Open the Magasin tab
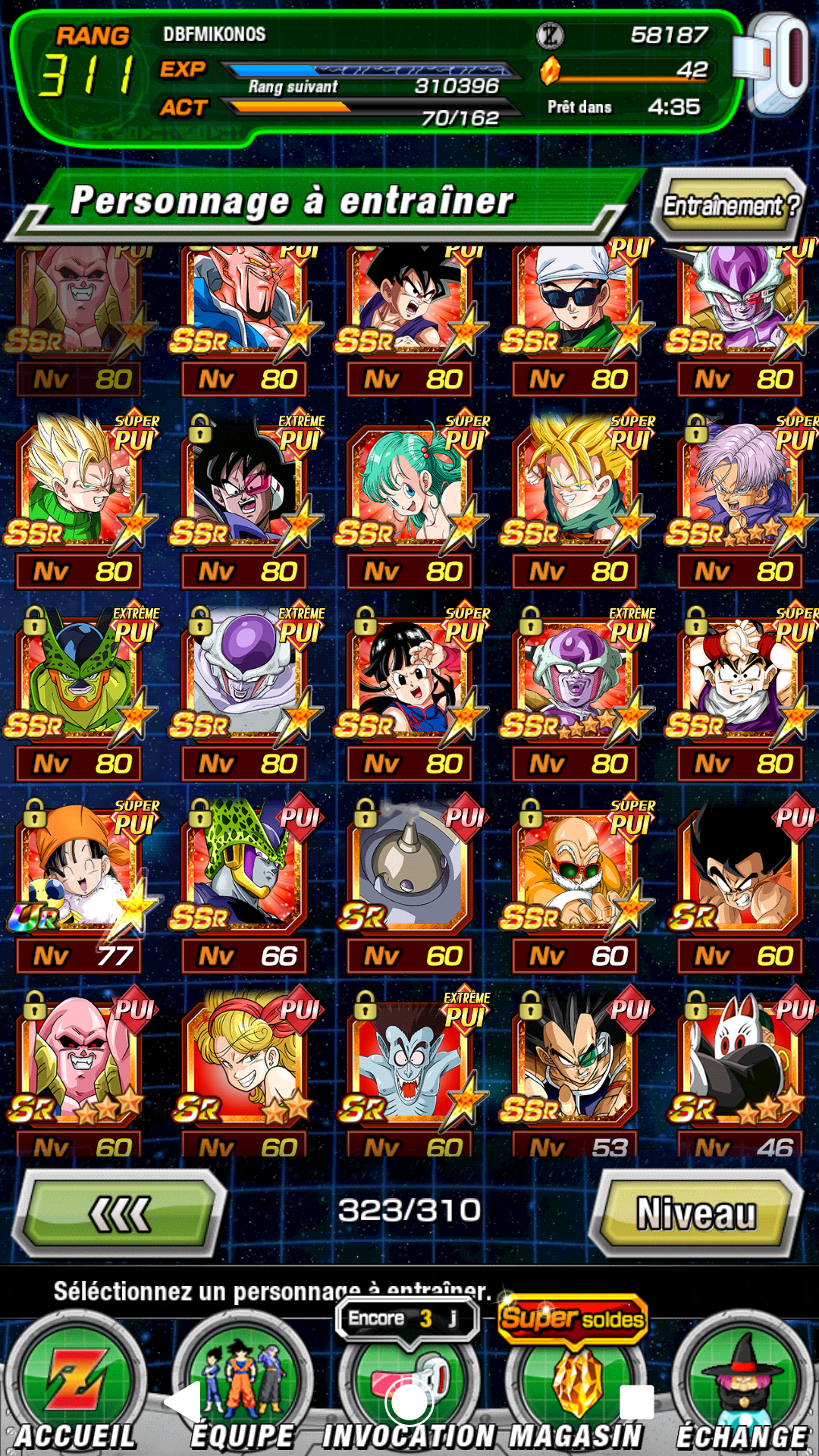The image size is (819, 1456). [575, 1386]
